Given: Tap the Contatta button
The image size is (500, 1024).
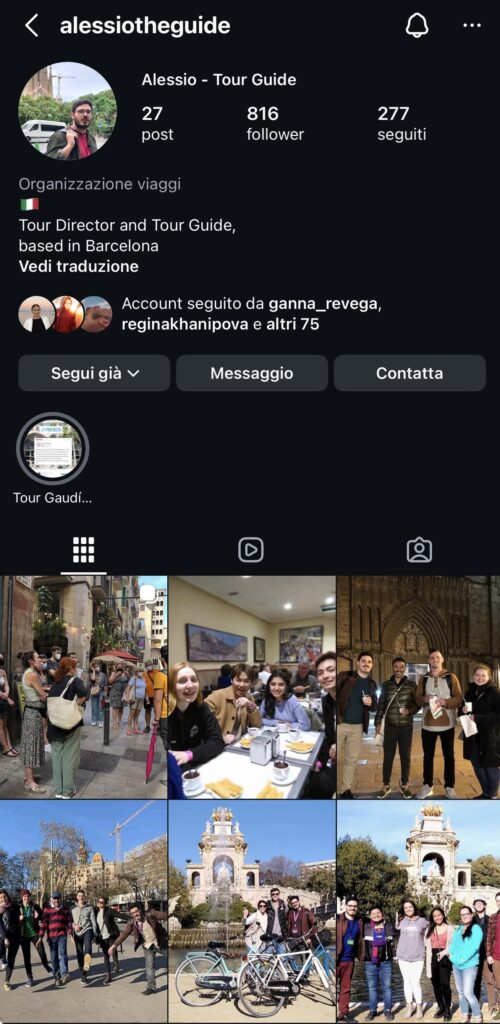Looking at the screenshot, I should [x=409, y=373].
